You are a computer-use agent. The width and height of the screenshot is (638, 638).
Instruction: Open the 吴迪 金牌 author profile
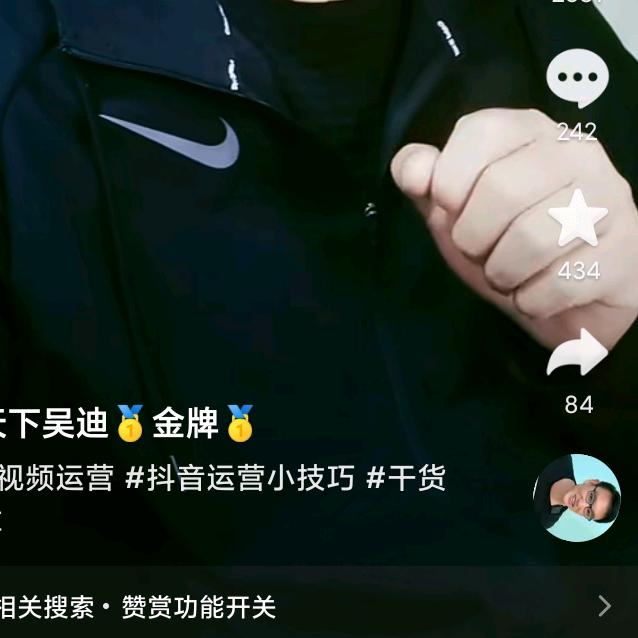pos(126,424)
